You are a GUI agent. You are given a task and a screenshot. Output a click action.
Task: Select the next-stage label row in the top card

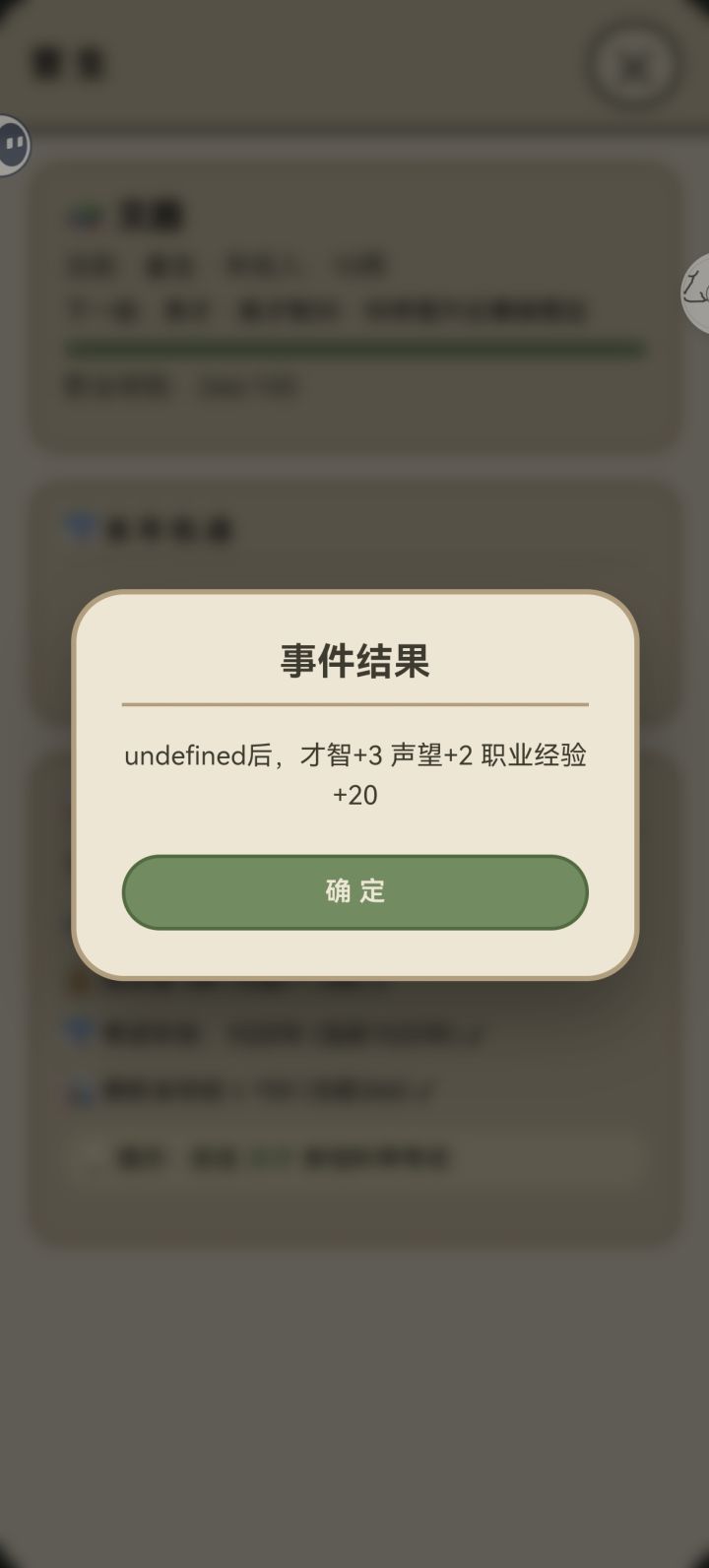coord(325,310)
